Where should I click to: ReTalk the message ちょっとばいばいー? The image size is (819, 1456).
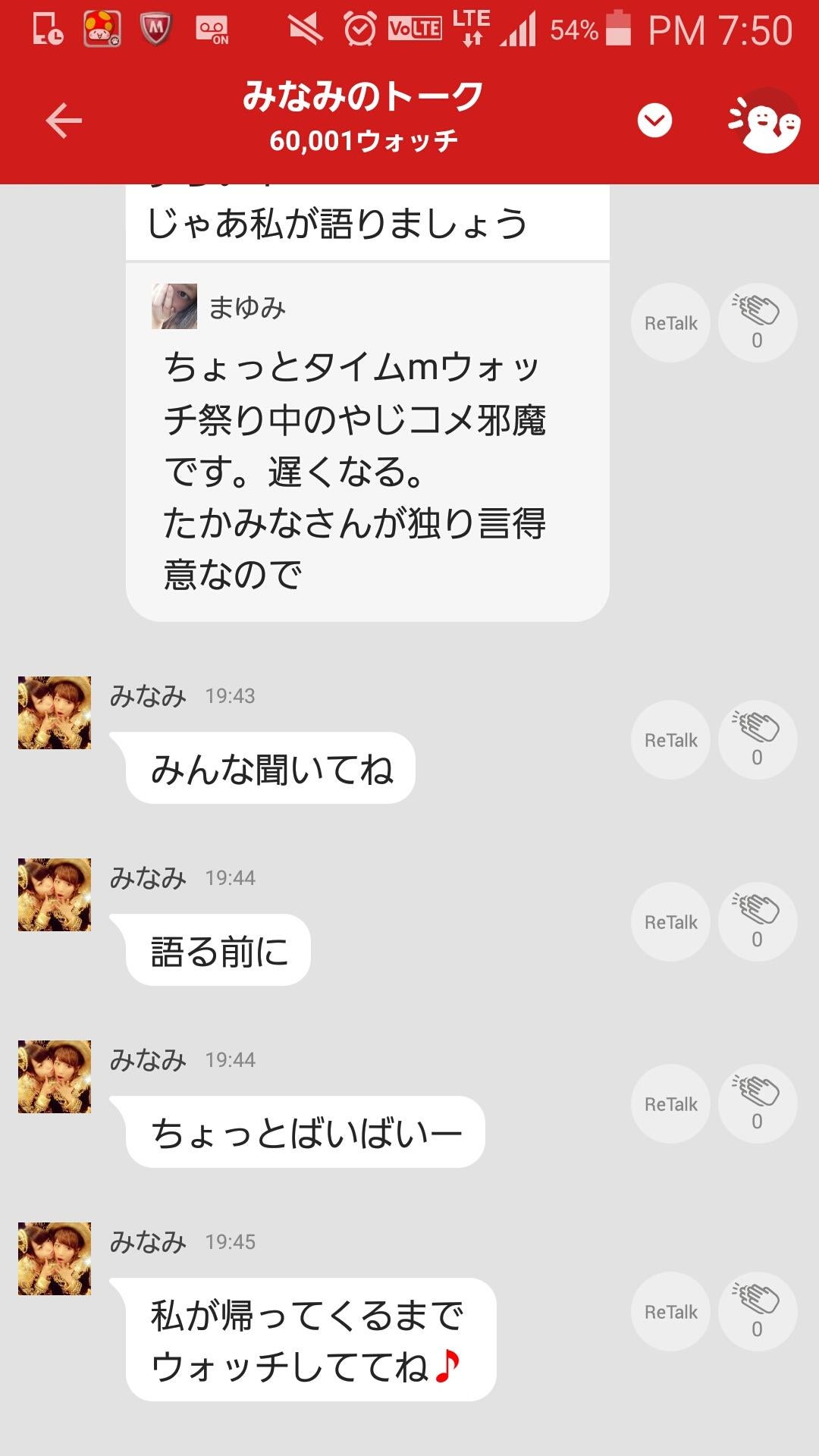[670, 1104]
